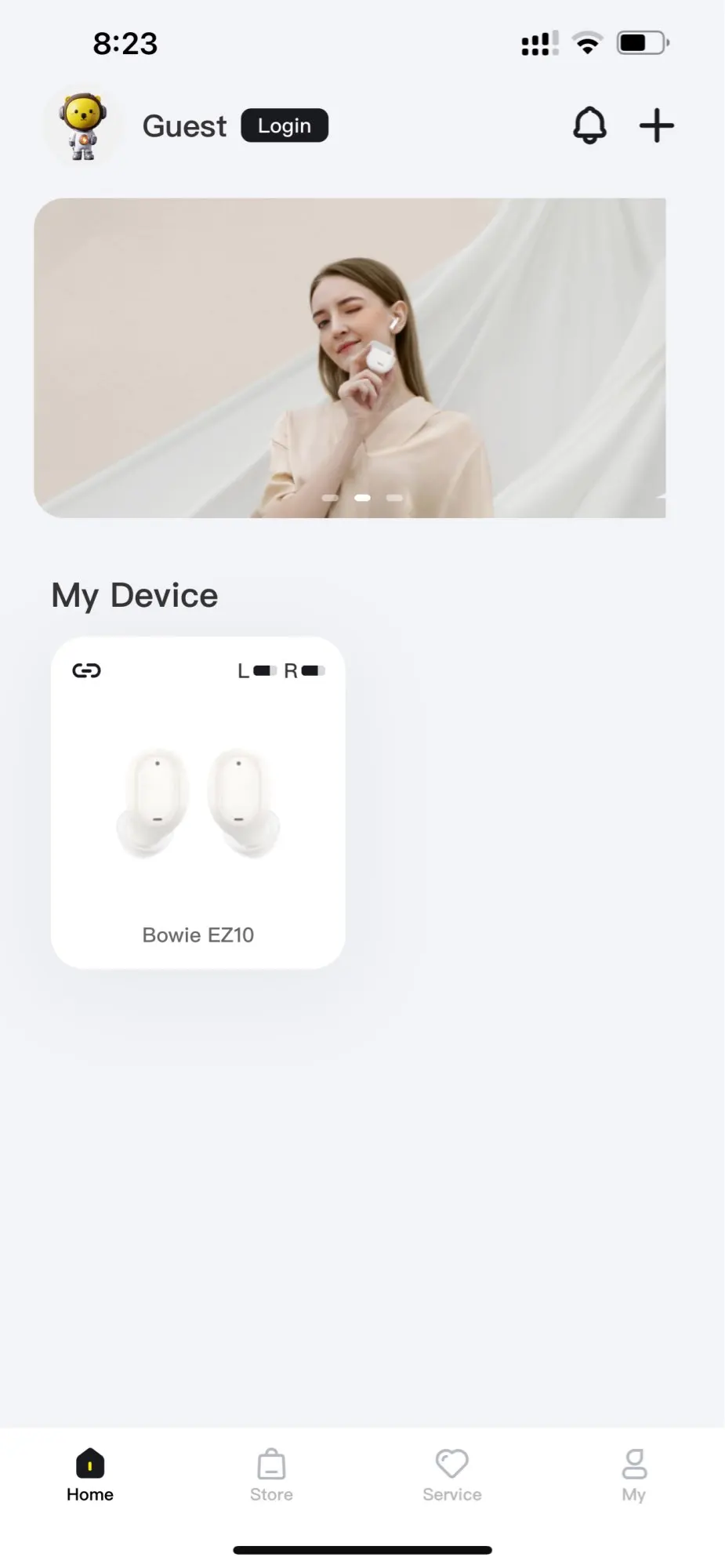Switch to the Store tab
The width and height of the screenshot is (725, 1568).
[x=271, y=1475]
